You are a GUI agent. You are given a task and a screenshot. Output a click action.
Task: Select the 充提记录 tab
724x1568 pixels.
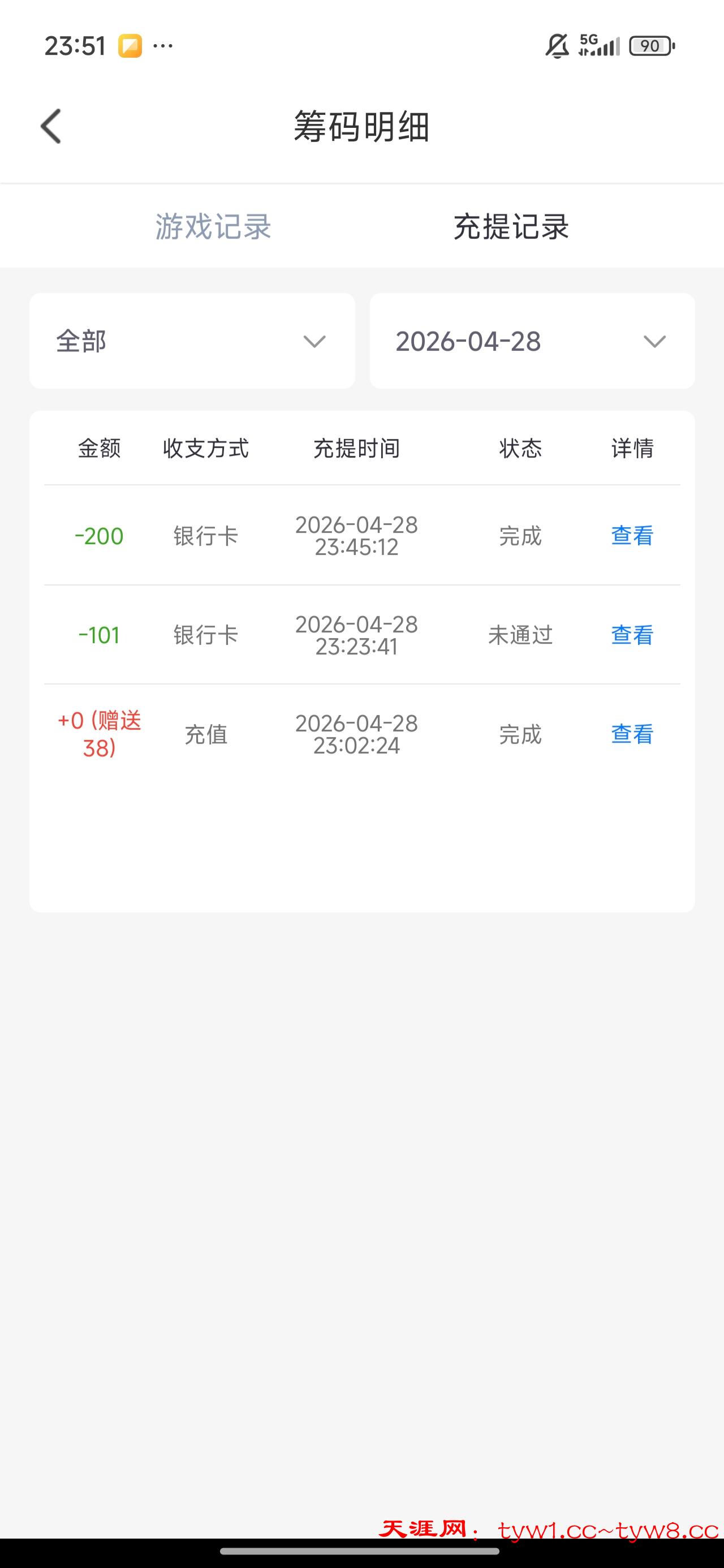coord(511,226)
